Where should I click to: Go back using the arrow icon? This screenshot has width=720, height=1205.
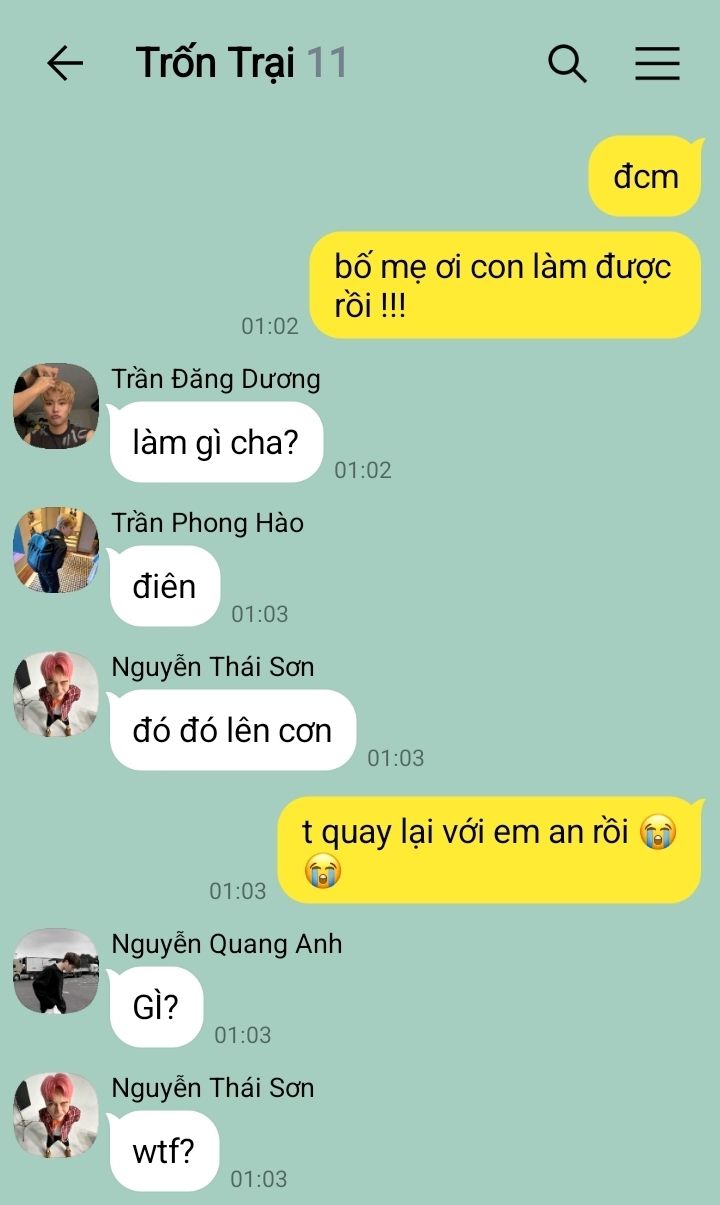point(65,64)
